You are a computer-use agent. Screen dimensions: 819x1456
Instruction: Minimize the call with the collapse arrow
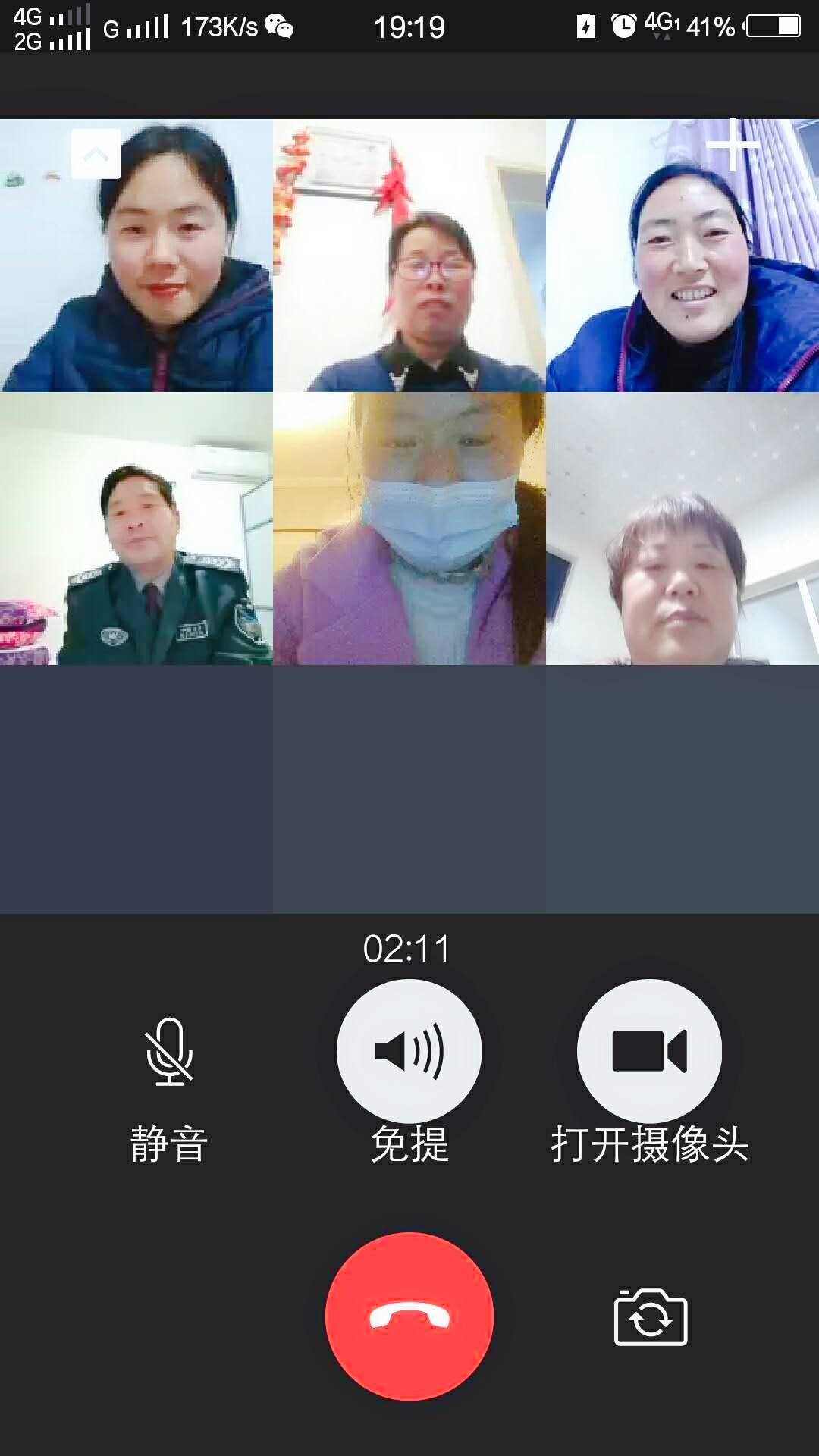pos(96,154)
